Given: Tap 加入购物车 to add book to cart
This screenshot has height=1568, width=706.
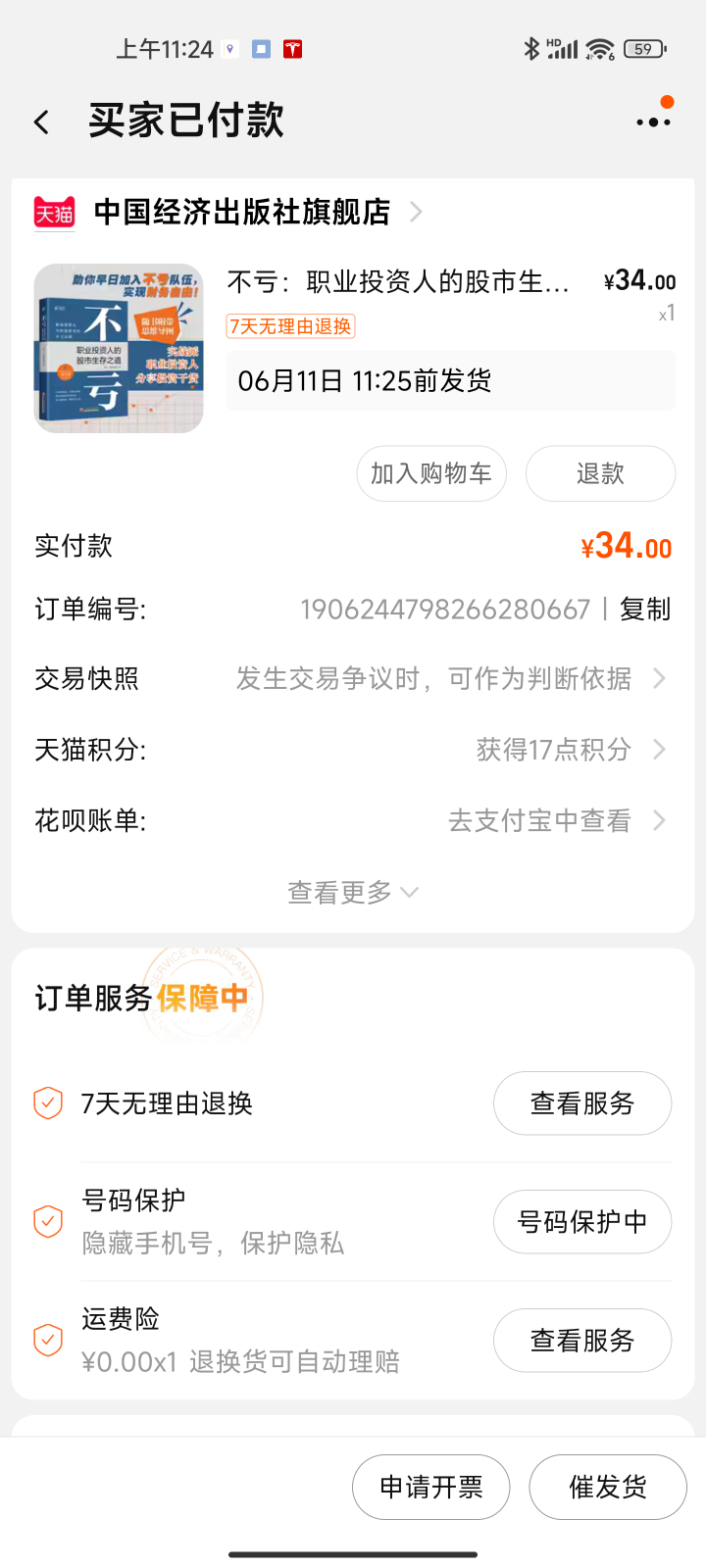Looking at the screenshot, I should click(x=431, y=473).
